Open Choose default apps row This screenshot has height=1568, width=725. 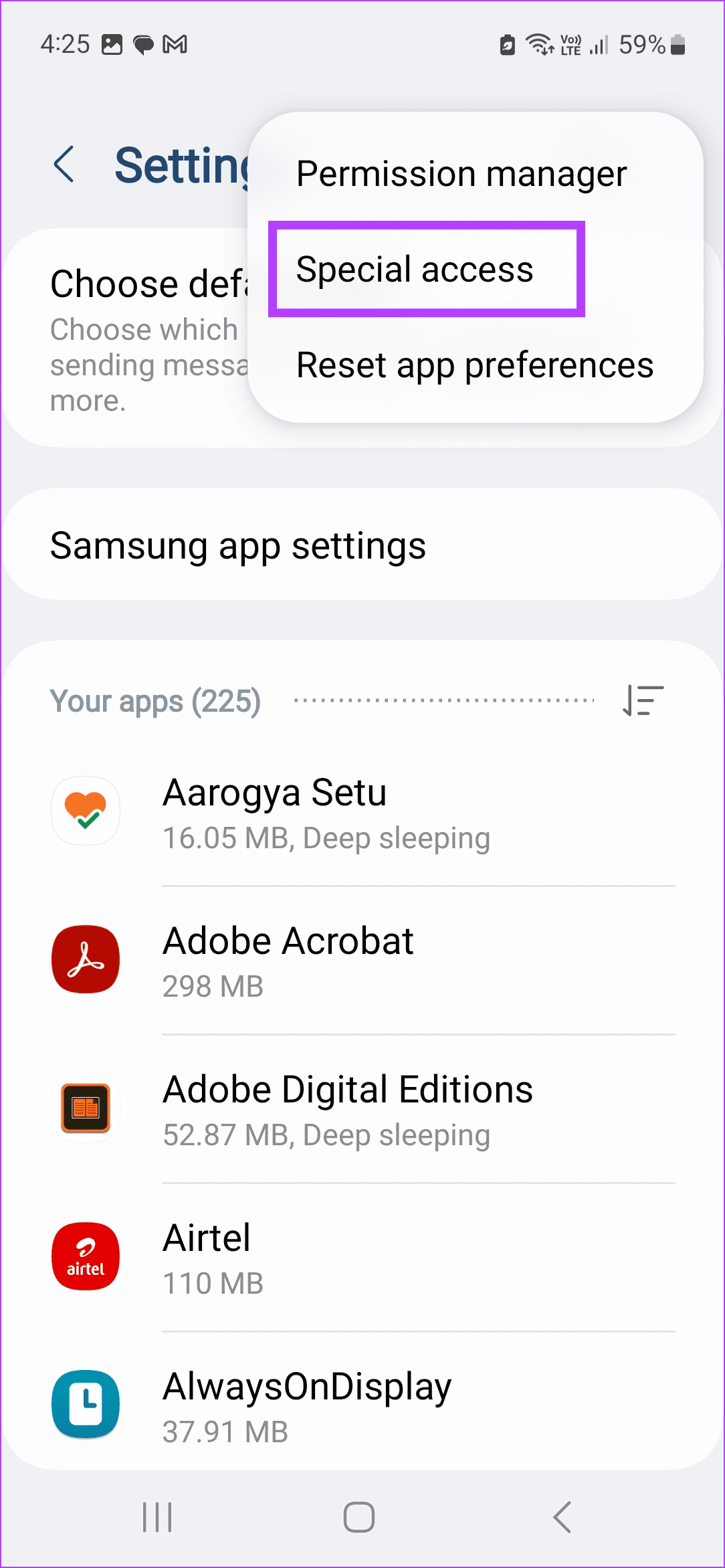pos(134,334)
